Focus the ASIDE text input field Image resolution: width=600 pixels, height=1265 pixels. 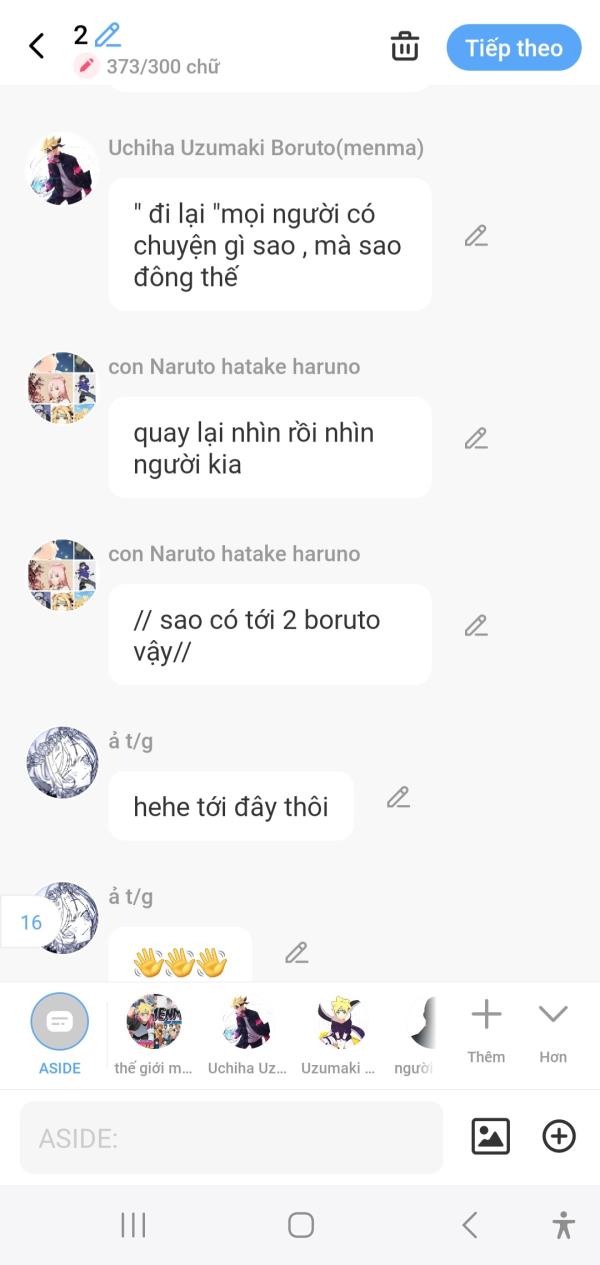click(x=231, y=1137)
